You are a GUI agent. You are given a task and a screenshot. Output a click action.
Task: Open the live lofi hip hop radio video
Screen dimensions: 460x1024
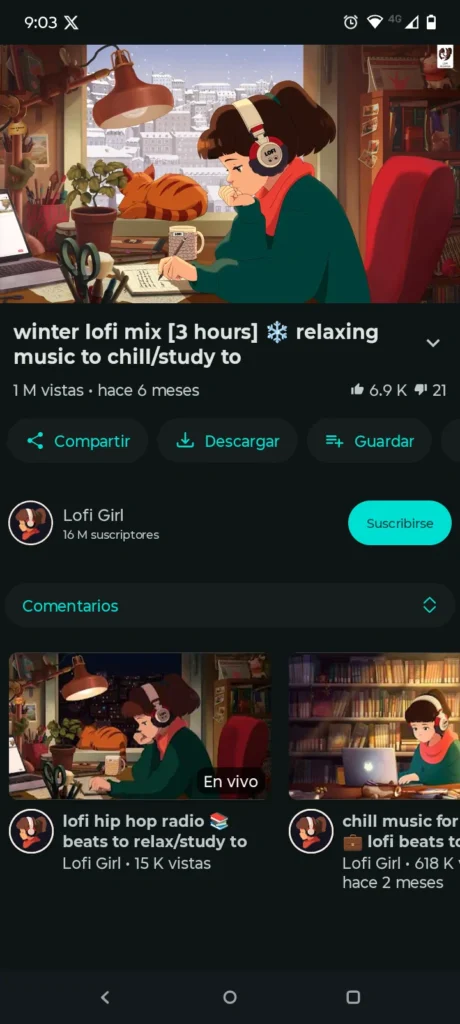pyautogui.click(x=140, y=726)
